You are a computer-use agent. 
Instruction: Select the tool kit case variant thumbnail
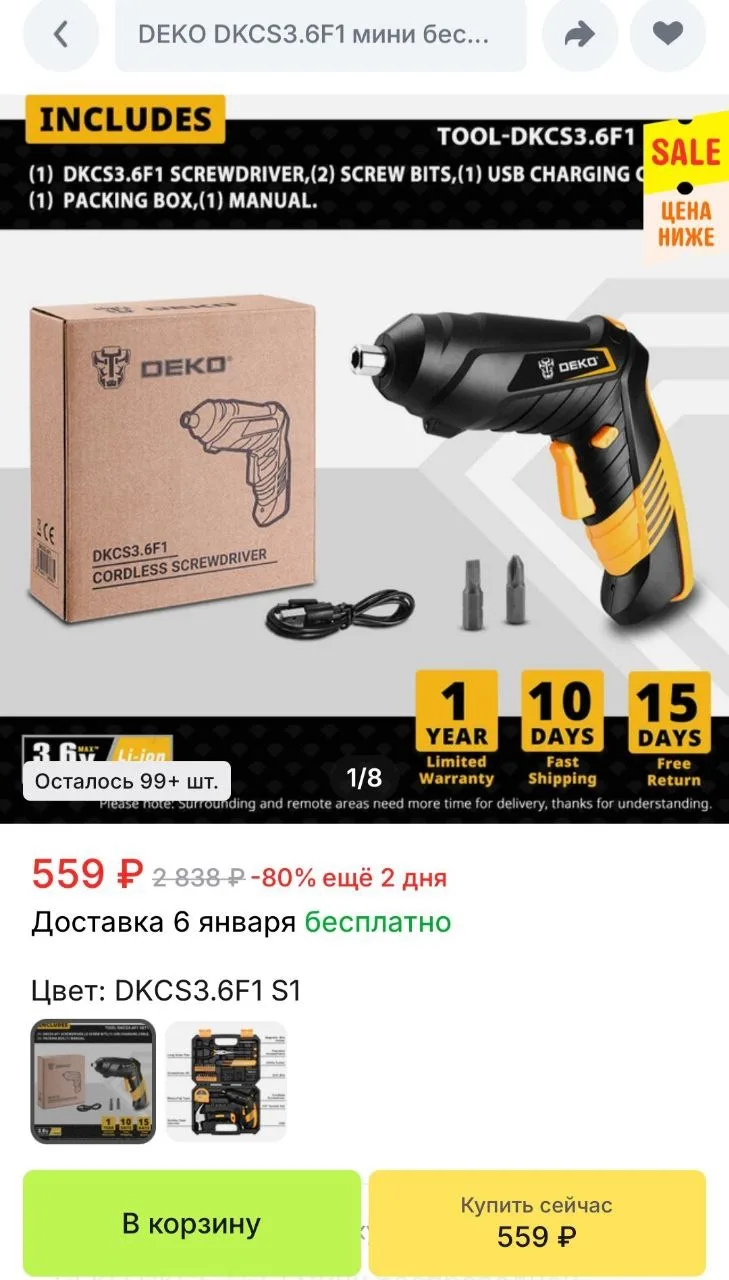coord(227,1082)
